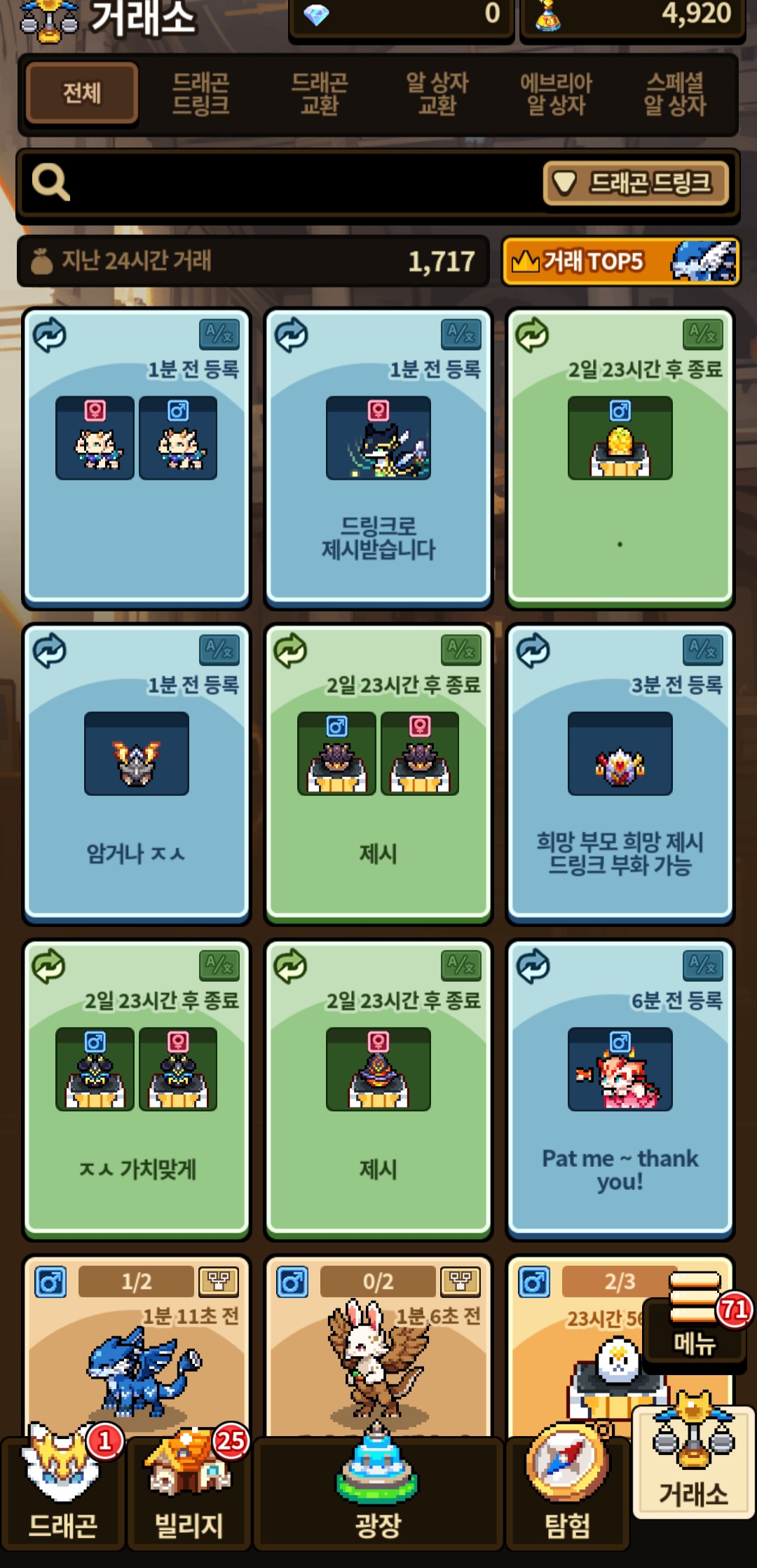This screenshot has height=1568, width=757.
Task: Switch to 알 상자 교환 tab
Action: tap(437, 93)
